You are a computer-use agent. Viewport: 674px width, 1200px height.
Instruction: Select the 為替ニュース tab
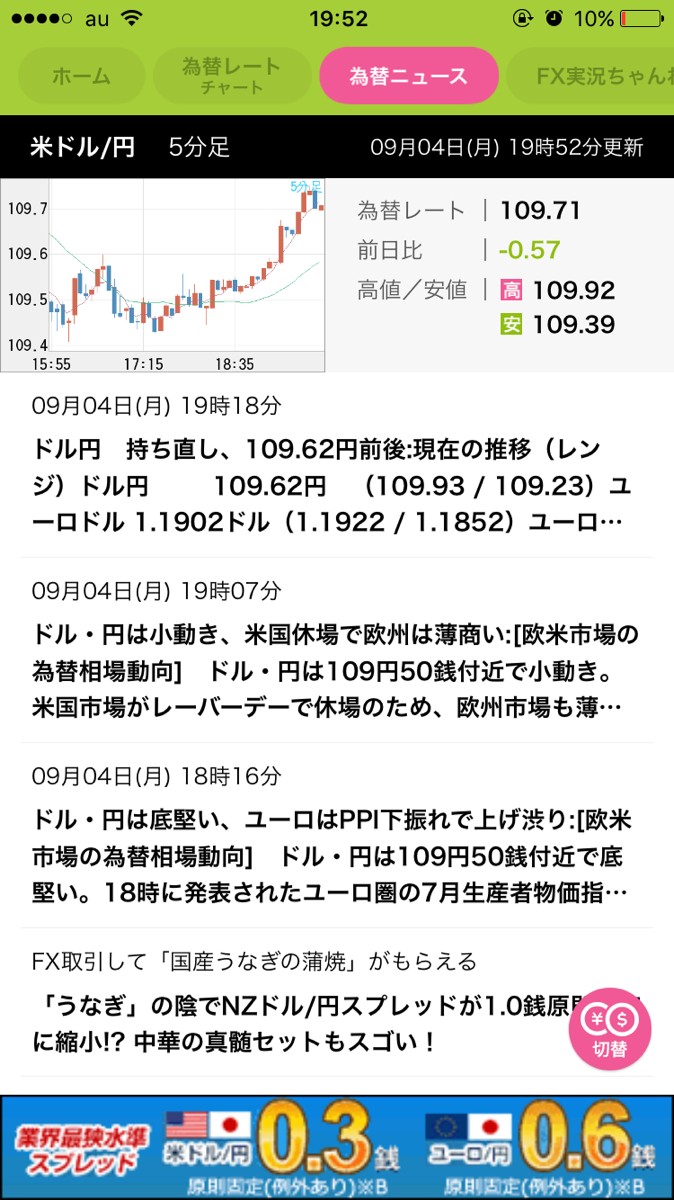[x=408, y=76]
